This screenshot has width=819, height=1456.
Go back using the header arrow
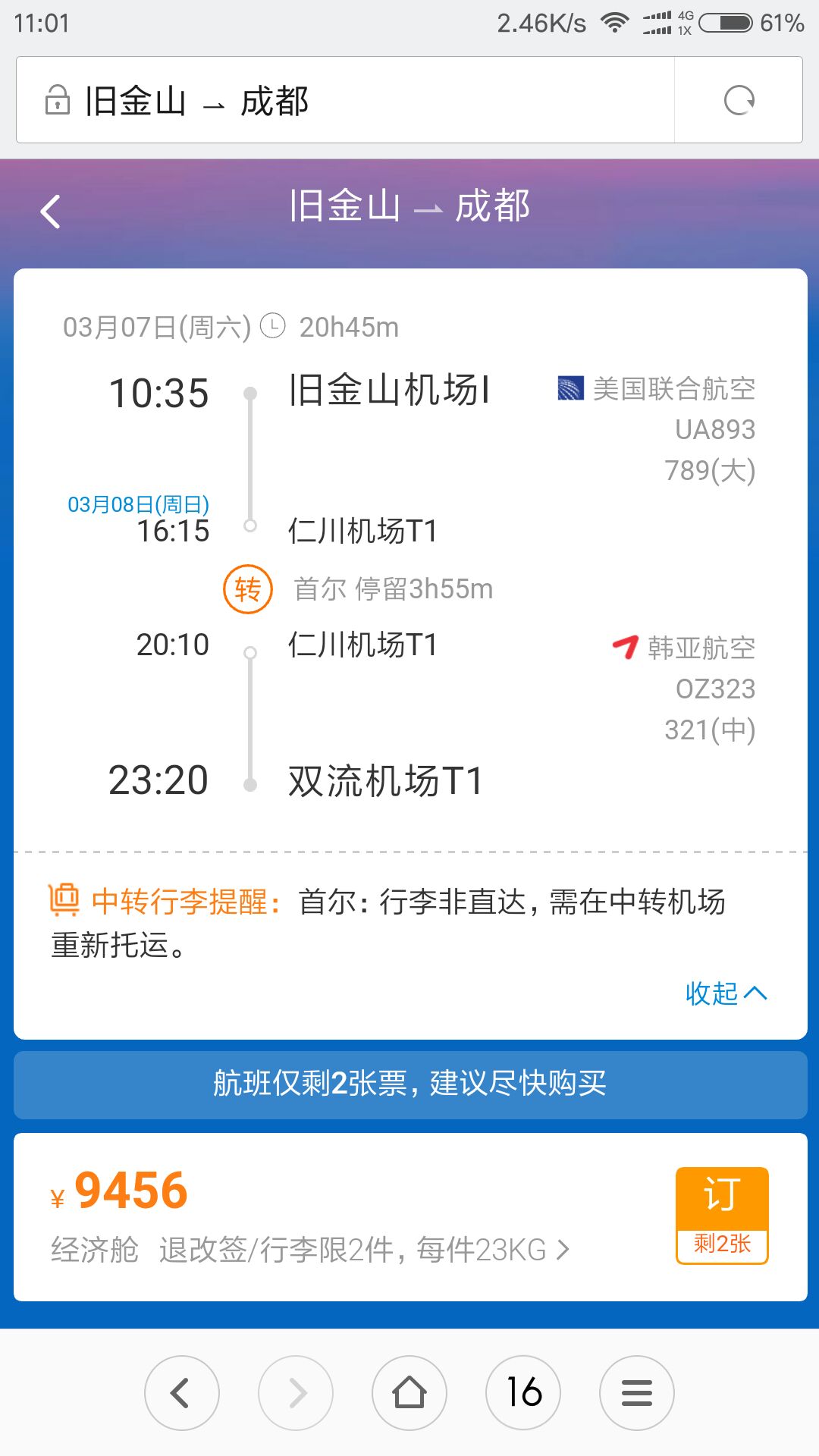[50, 212]
